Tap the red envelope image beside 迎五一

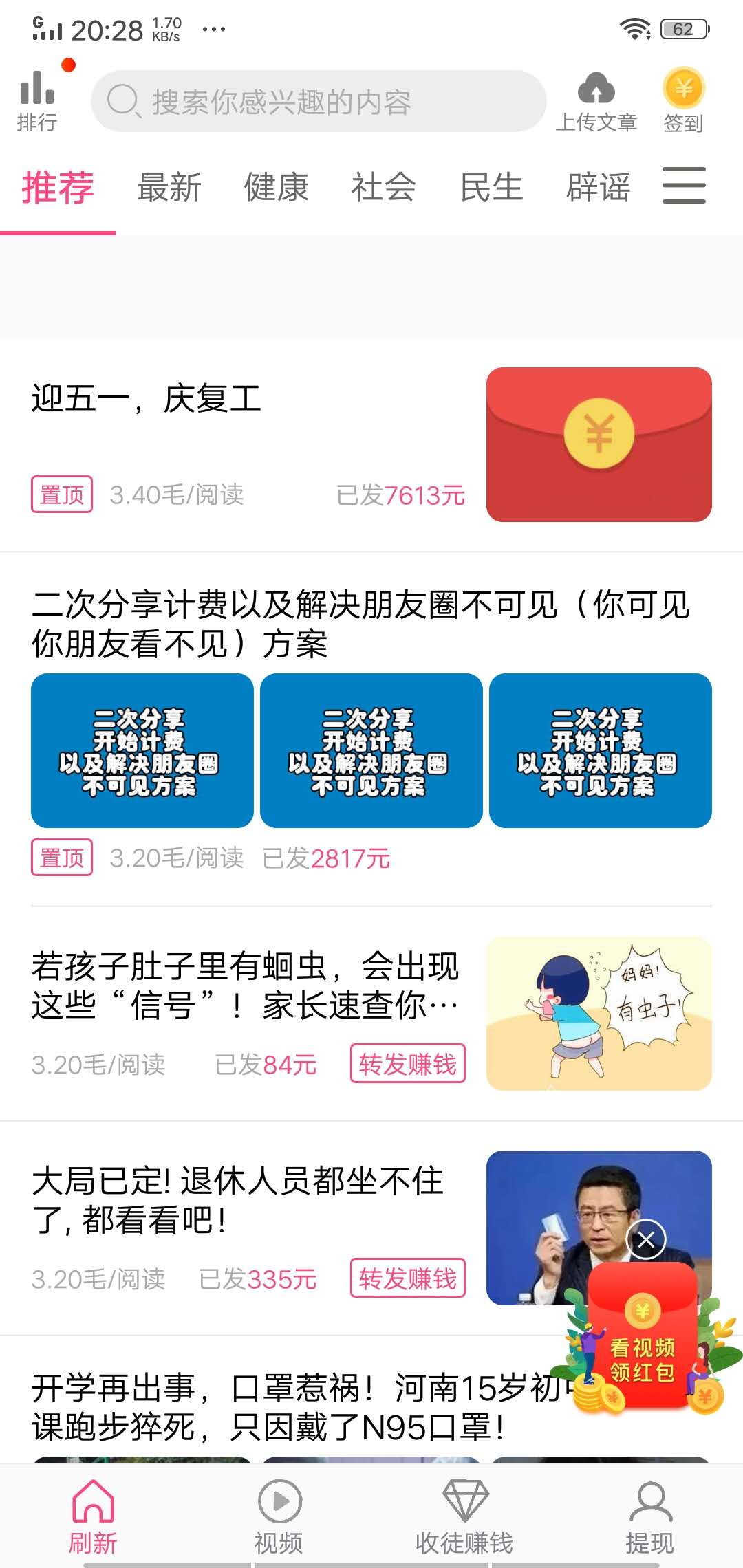point(599,444)
